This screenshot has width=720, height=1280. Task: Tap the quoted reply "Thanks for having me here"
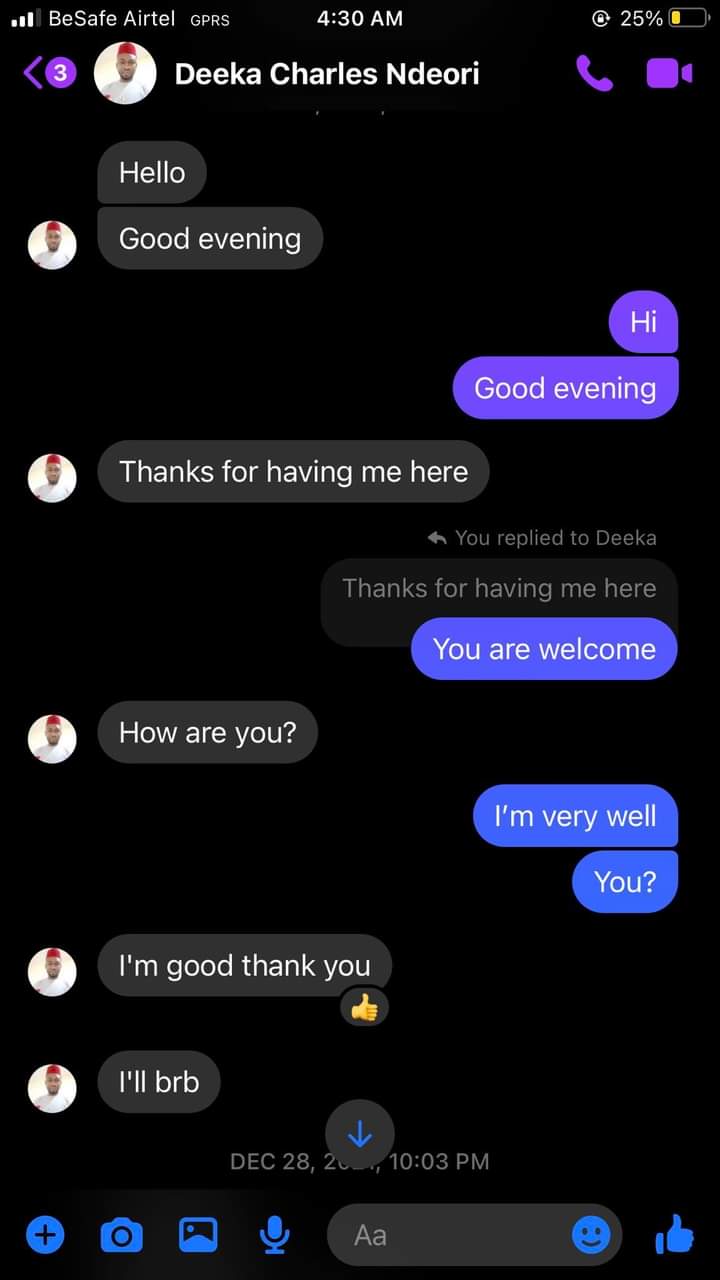[499, 588]
